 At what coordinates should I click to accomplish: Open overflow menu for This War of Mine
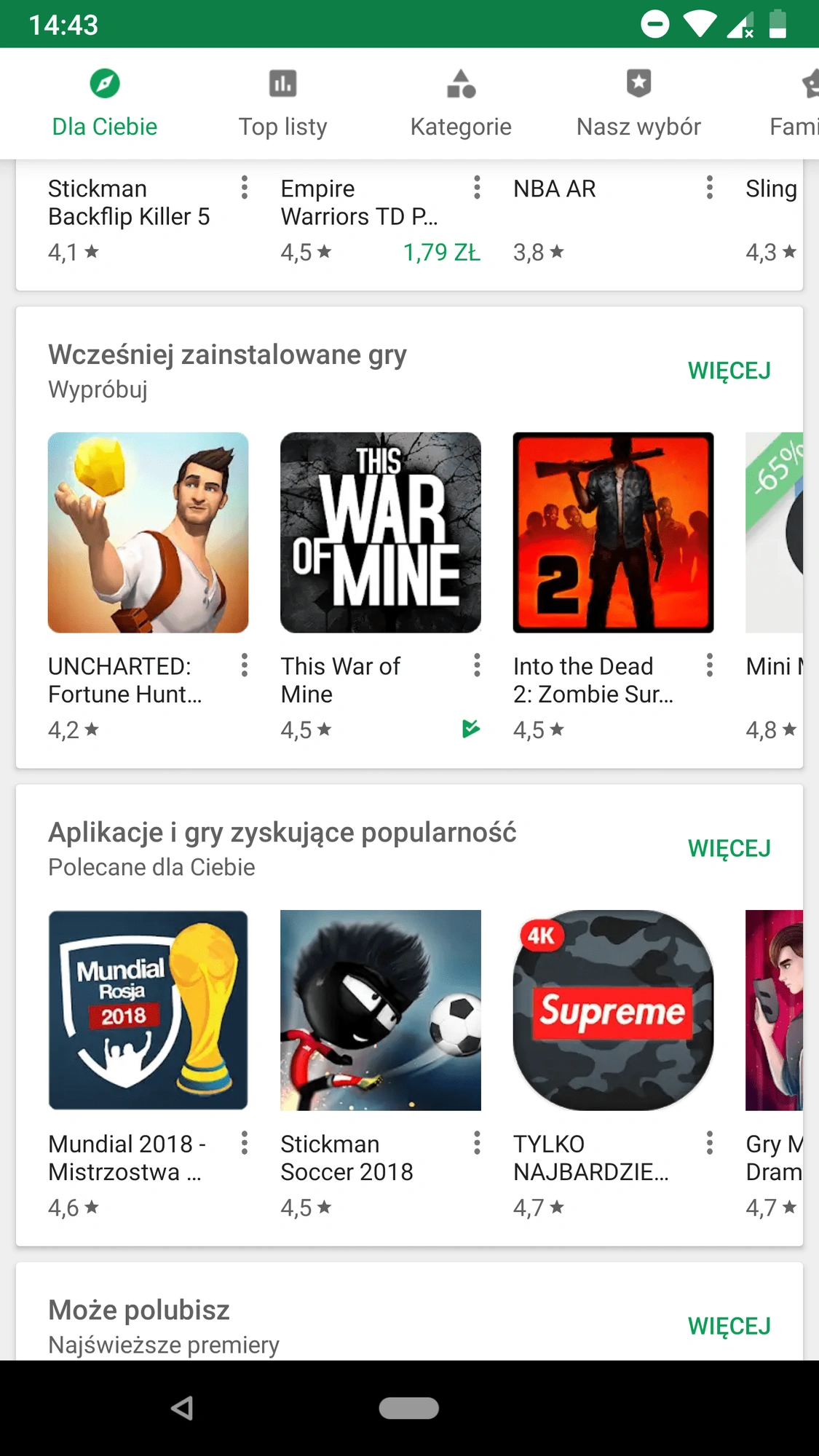click(x=477, y=665)
